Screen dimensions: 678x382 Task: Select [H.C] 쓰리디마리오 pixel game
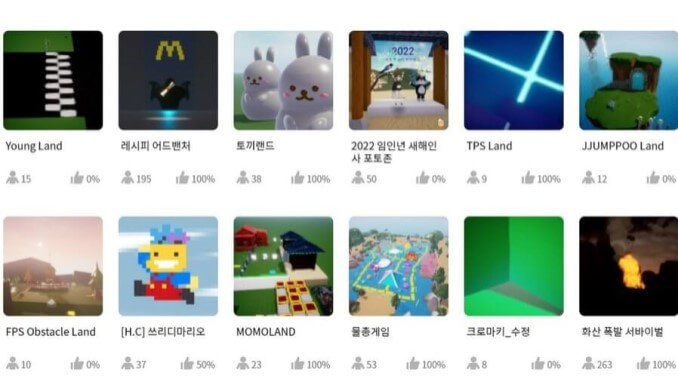168,266
